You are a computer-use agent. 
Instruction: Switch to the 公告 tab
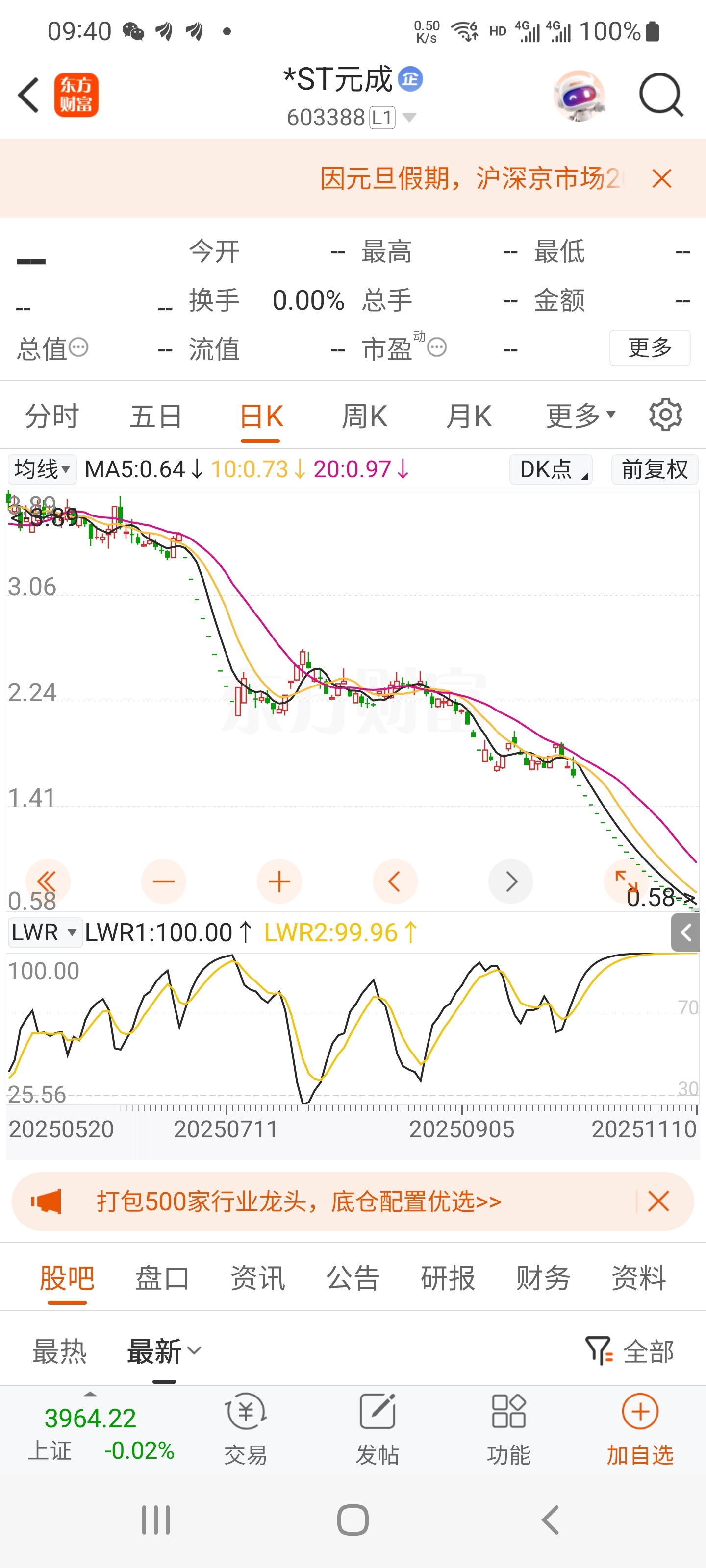353,1277
